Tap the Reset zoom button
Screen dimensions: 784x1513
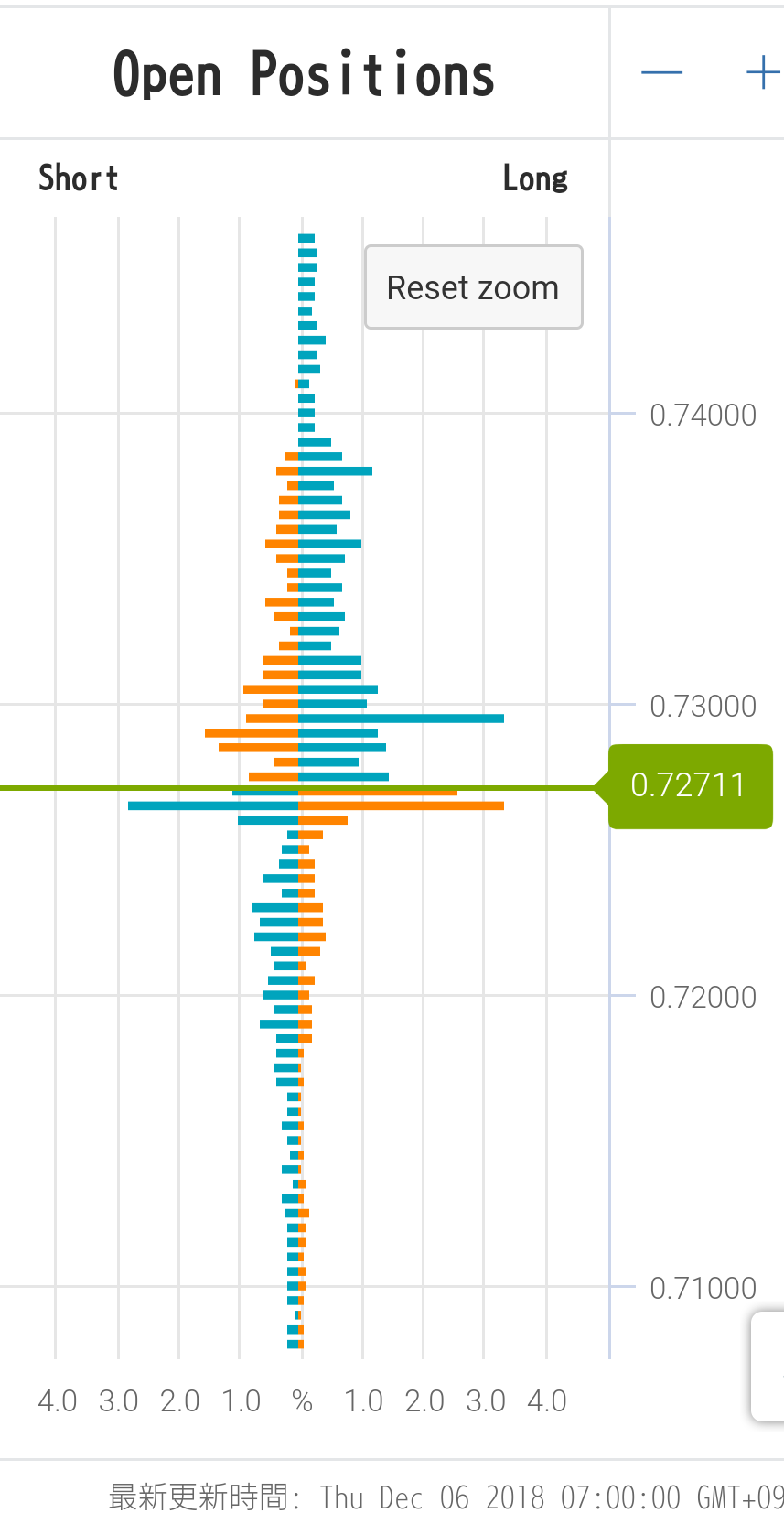point(473,287)
